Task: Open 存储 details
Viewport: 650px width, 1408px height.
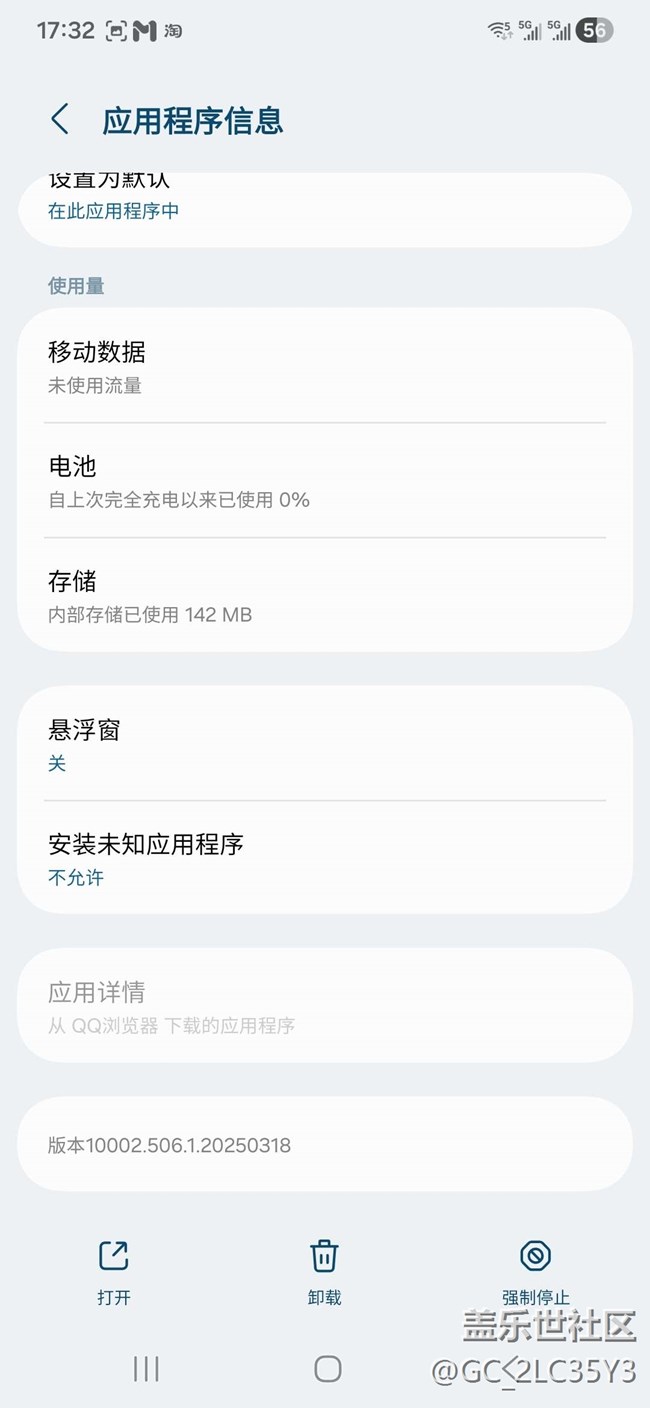Action: click(325, 596)
